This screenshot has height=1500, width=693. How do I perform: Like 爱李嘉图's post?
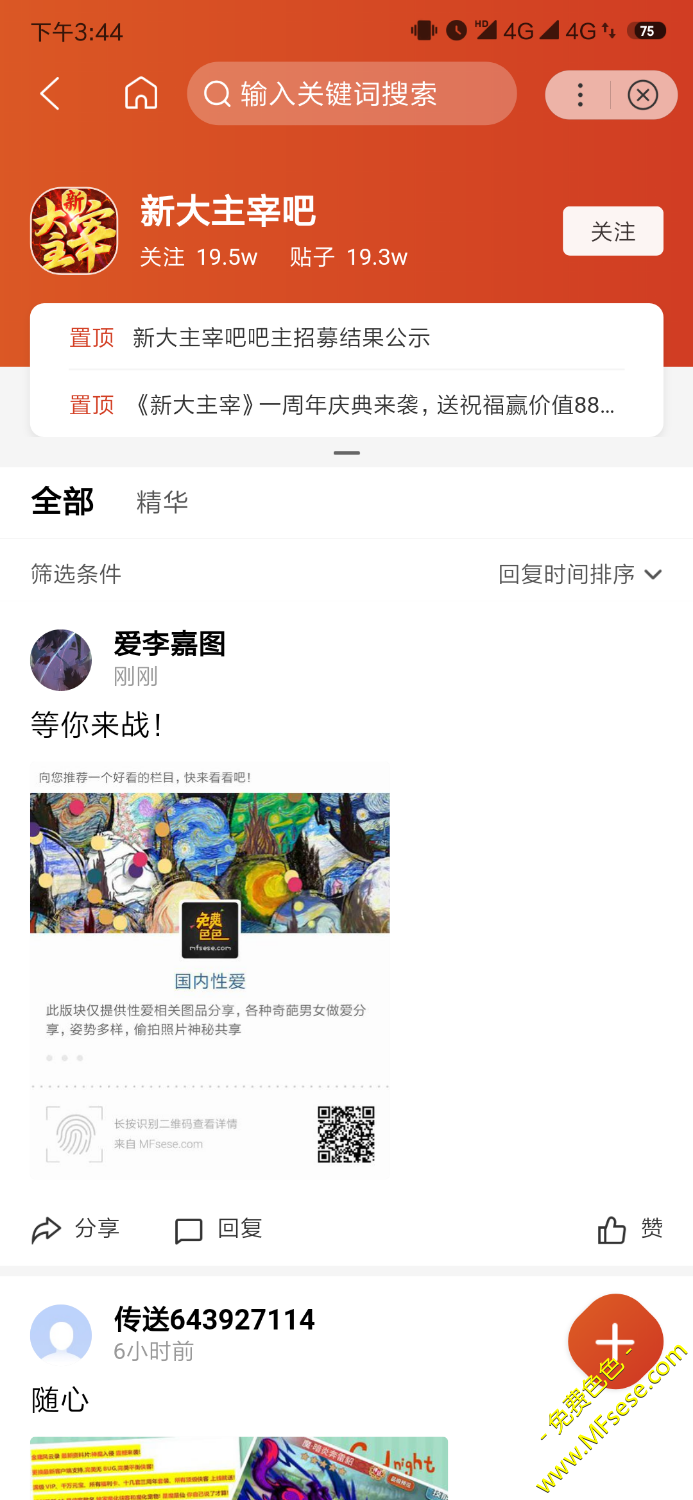(x=629, y=1229)
